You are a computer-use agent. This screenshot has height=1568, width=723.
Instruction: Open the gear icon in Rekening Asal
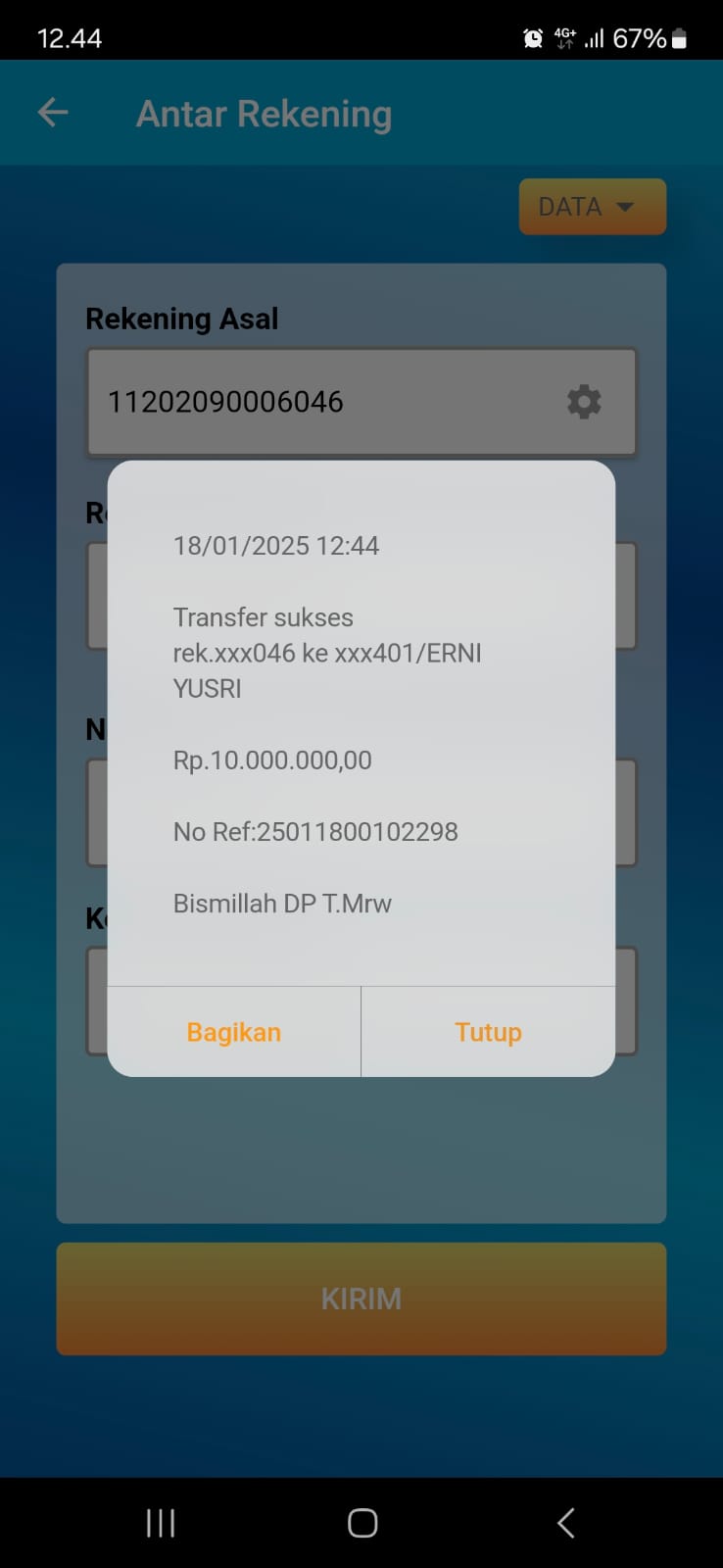point(584,402)
